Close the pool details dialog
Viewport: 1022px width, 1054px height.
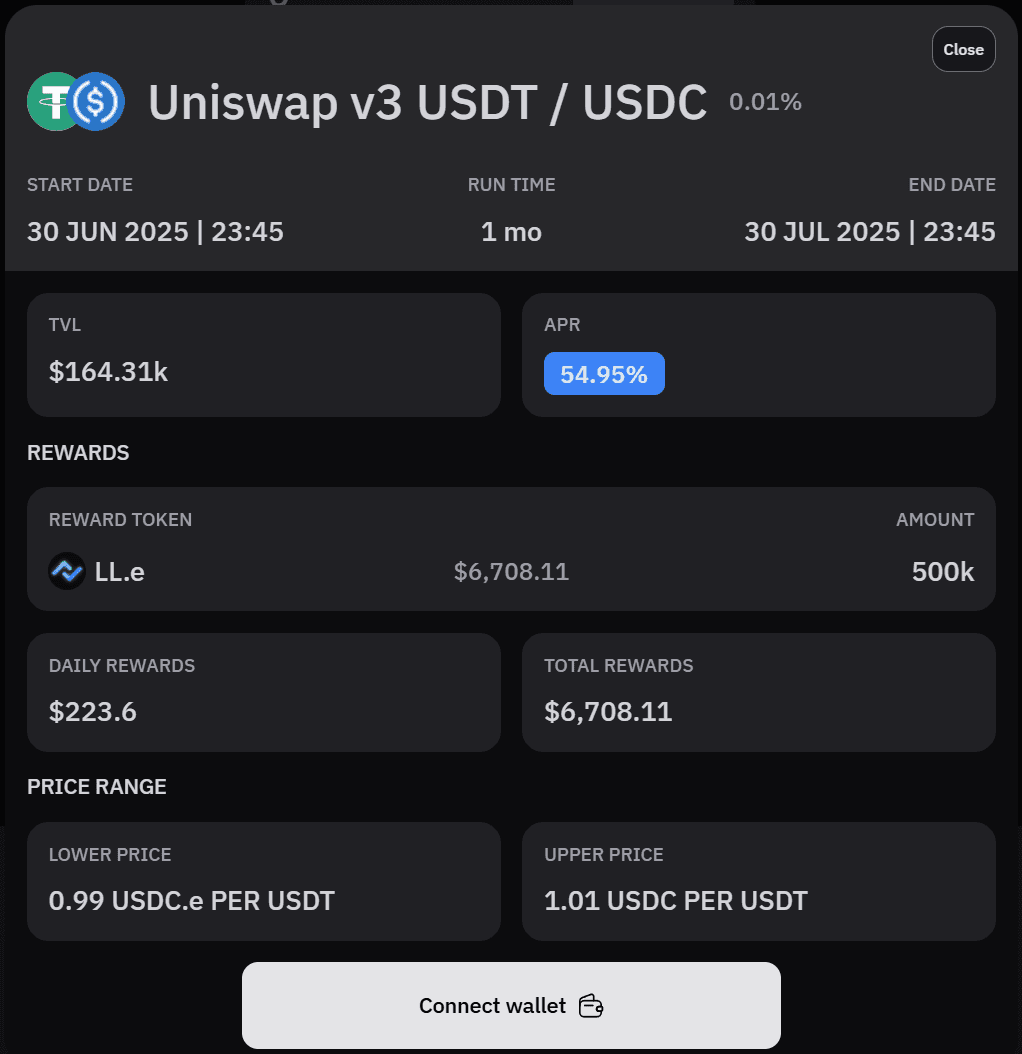(963, 50)
